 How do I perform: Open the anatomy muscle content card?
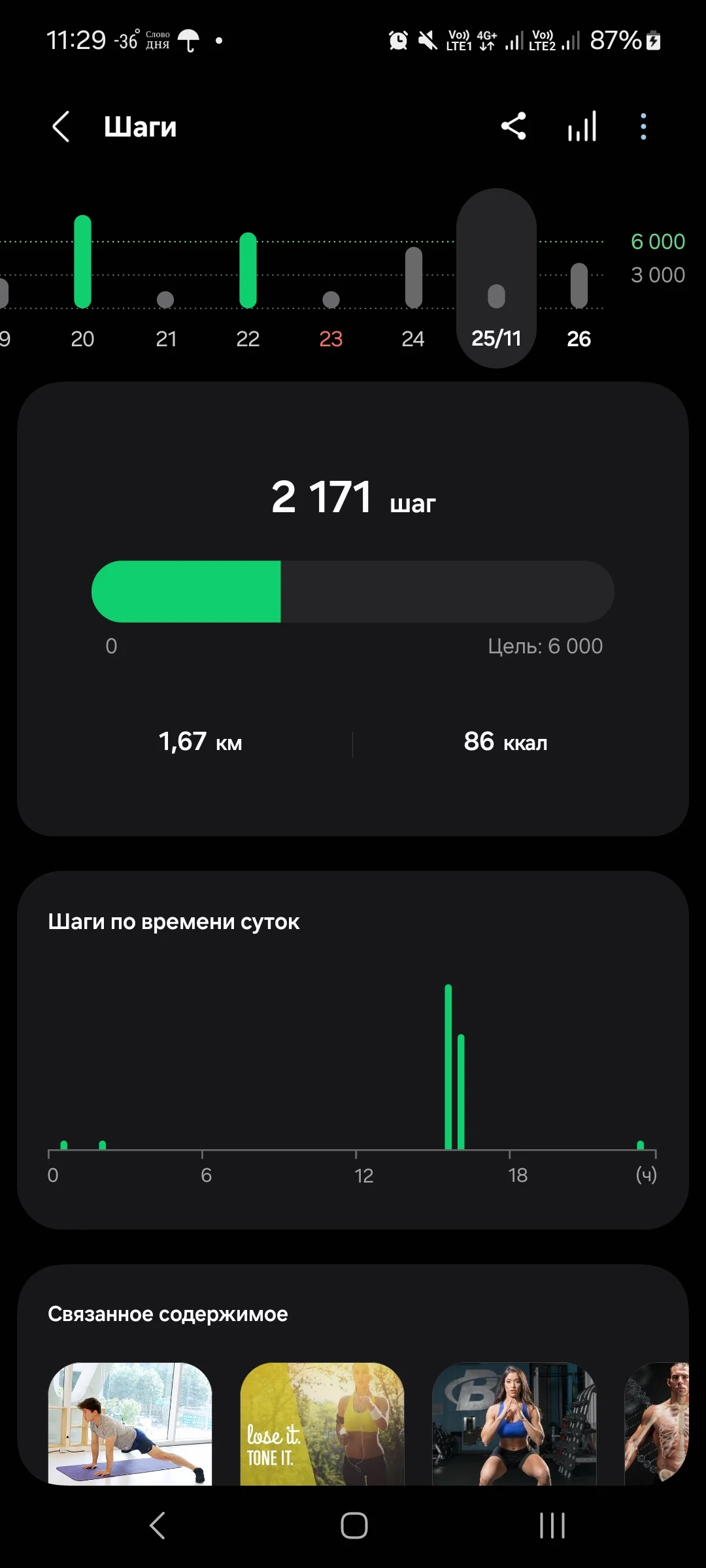tap(657, 1423)
